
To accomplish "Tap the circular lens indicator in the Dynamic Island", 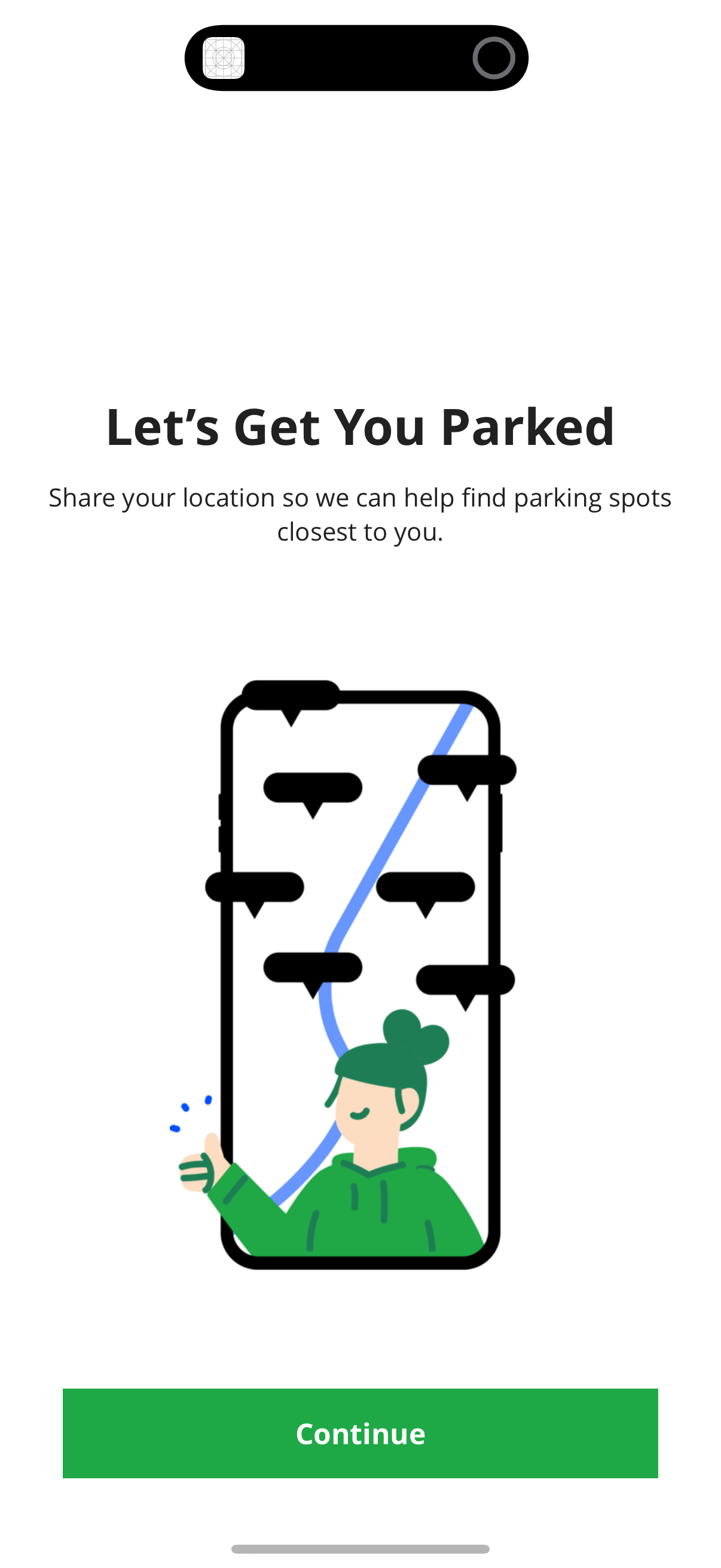I will (494, 59).
